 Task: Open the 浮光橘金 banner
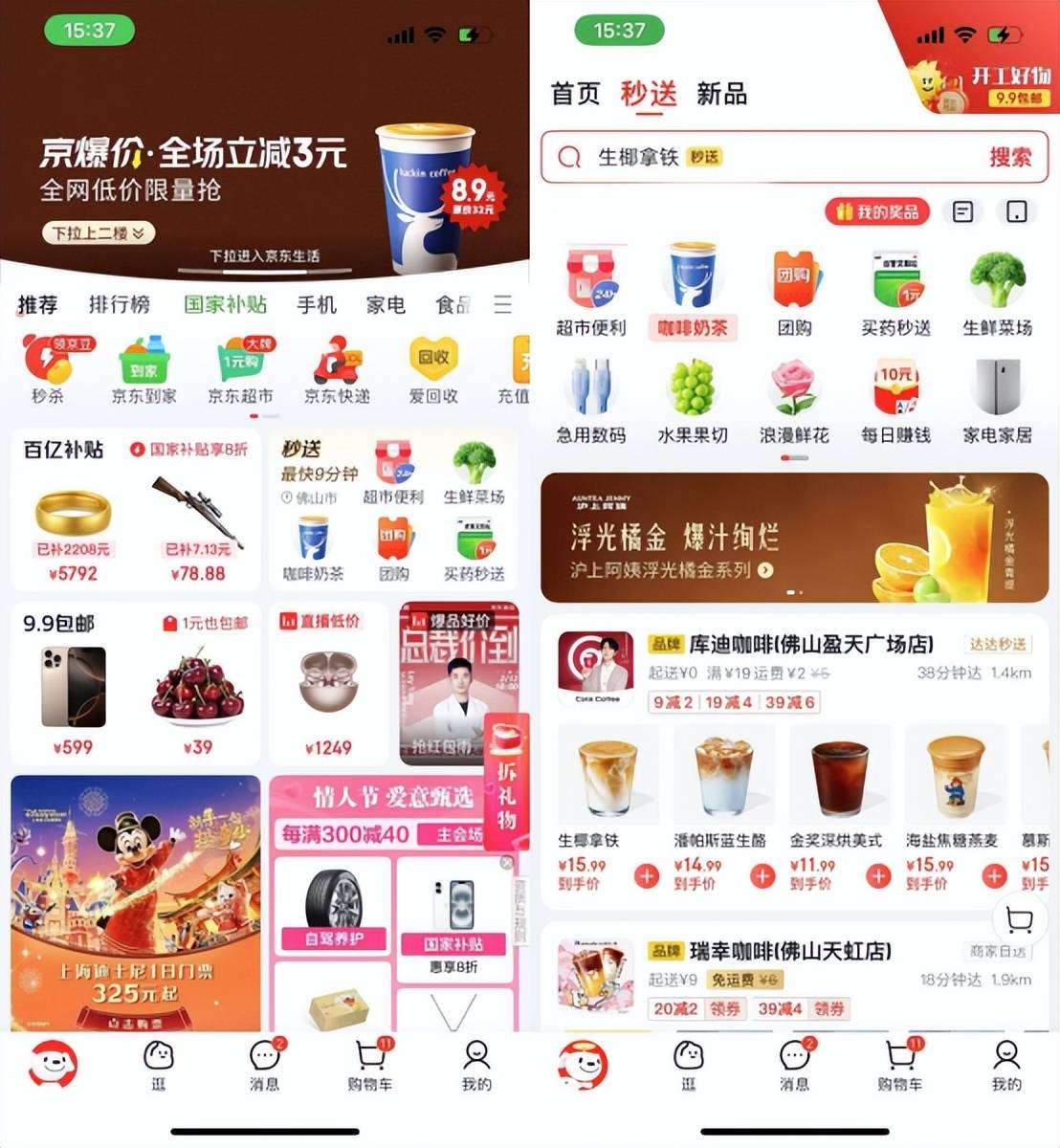(794, 539)
